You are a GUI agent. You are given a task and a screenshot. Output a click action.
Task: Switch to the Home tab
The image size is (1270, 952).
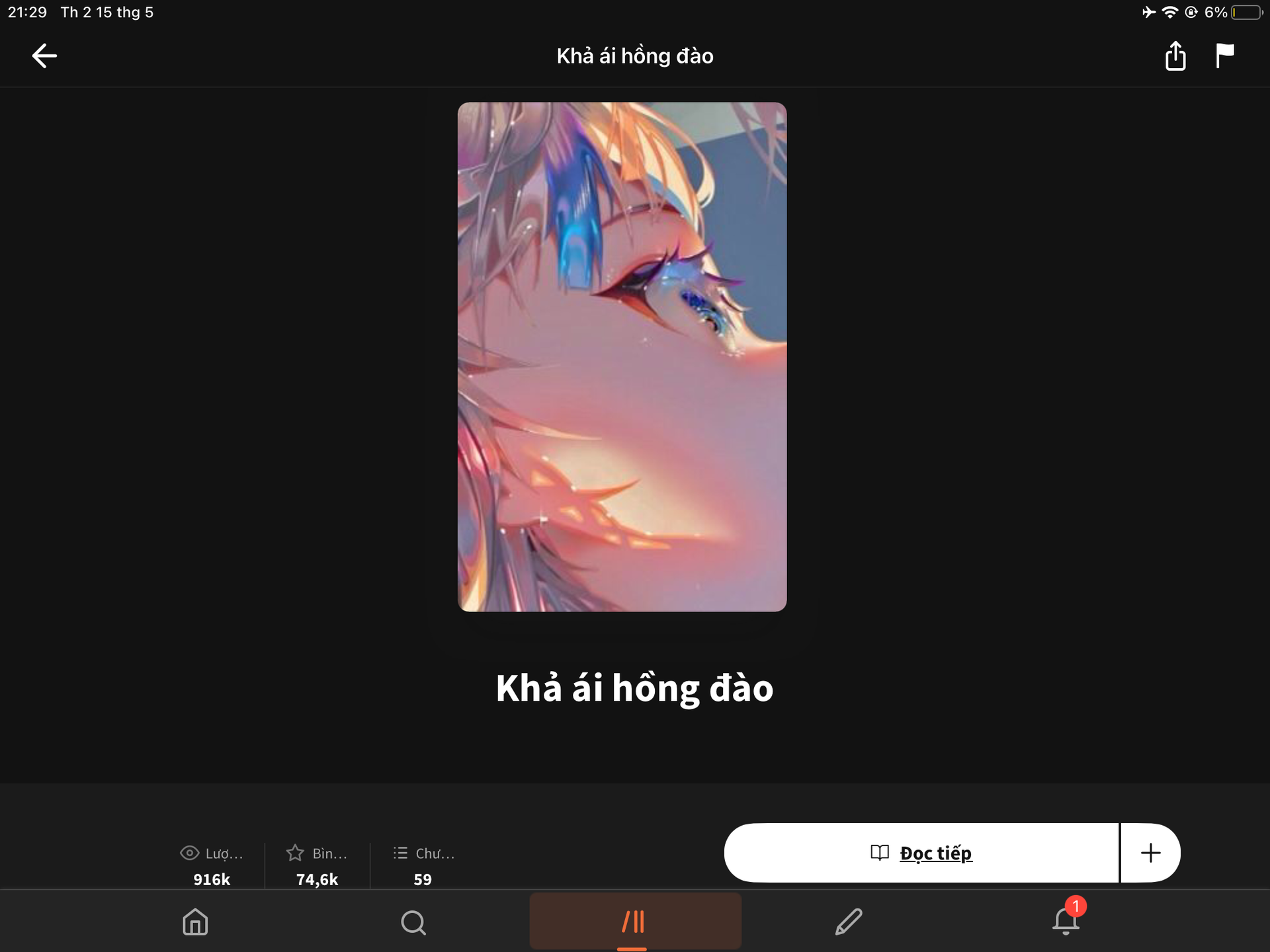[195, 922]
